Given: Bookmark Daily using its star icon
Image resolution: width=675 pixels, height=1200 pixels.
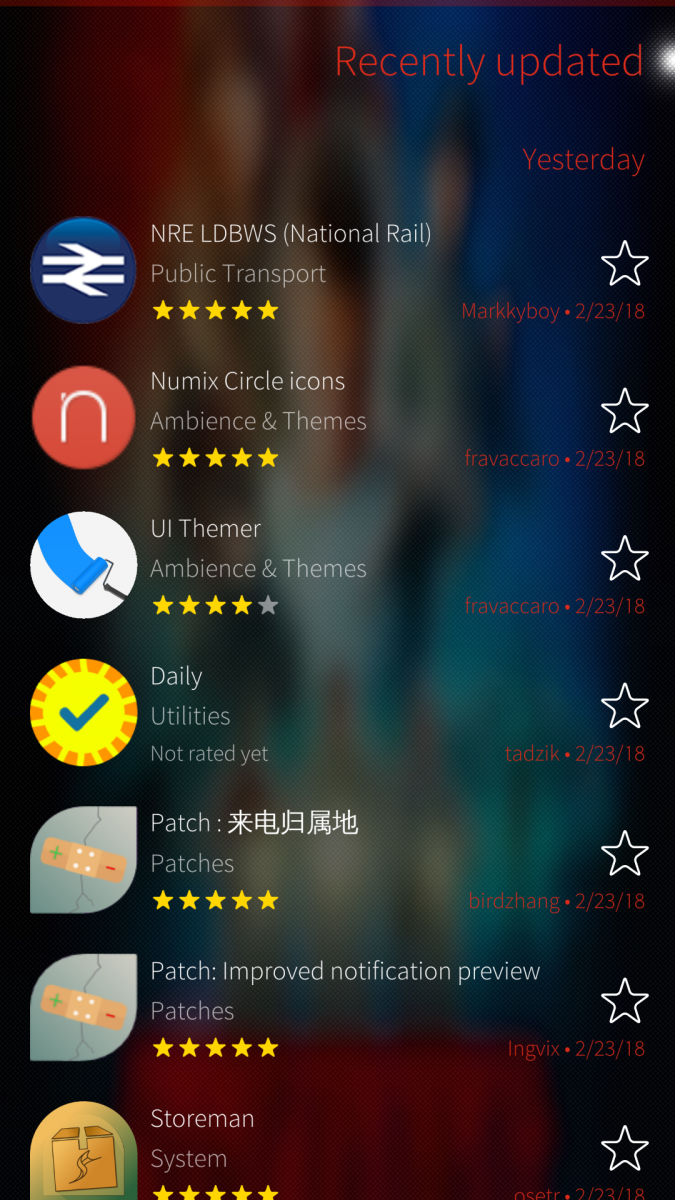Looking at the screenshot, I should tap(624, 706).
